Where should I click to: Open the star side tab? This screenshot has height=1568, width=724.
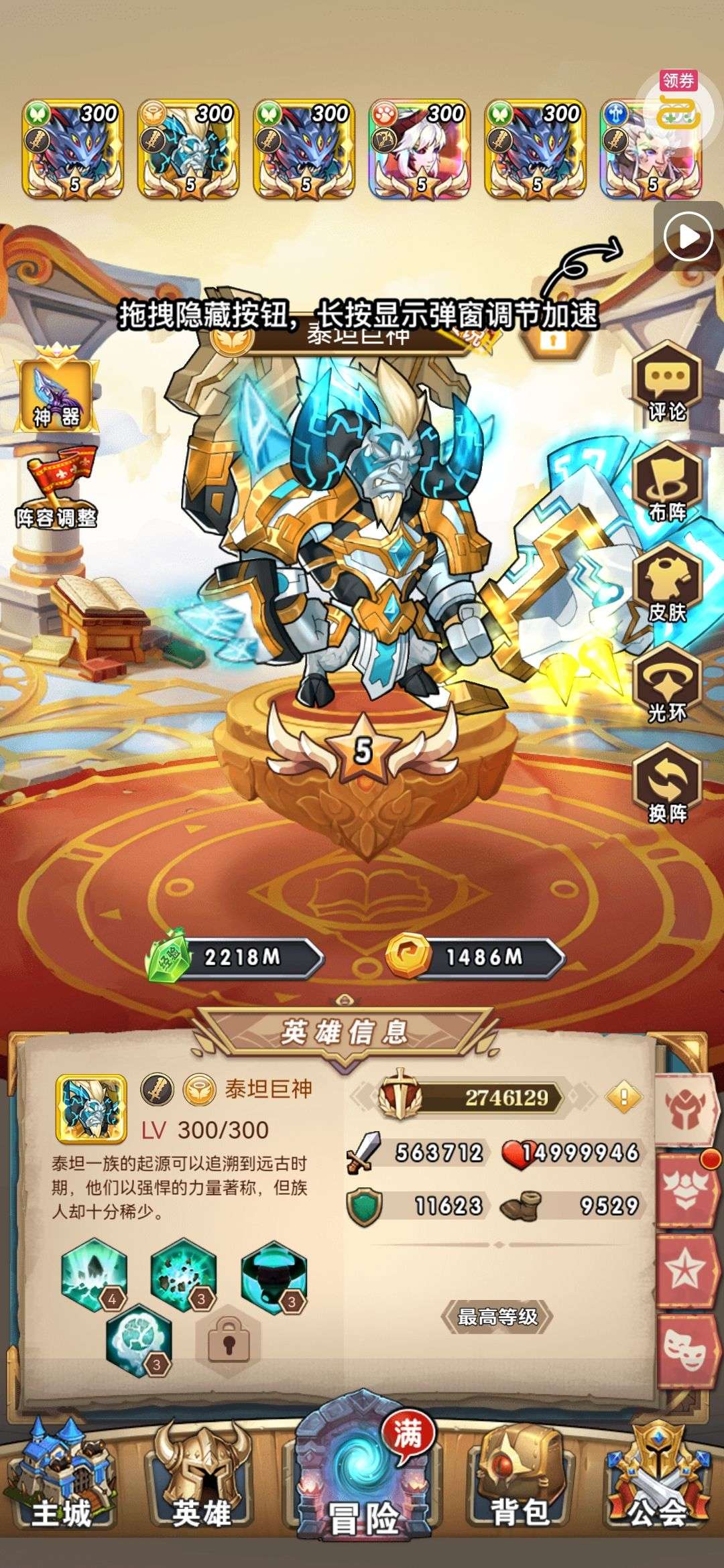tap(685, 1268)
